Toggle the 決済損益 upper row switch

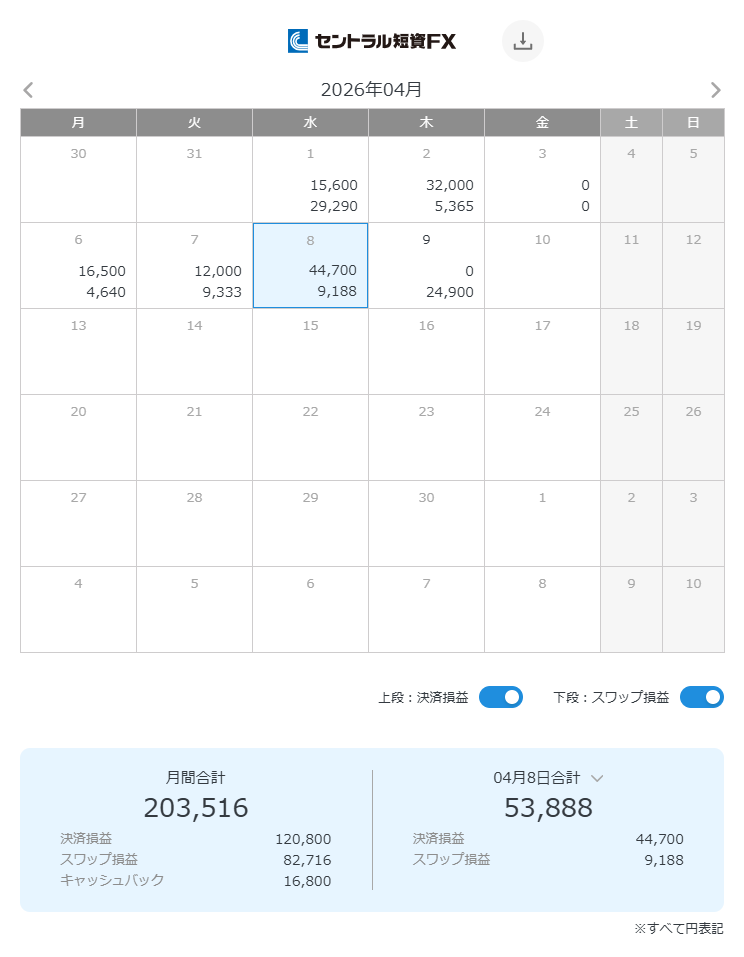(500, 697)
